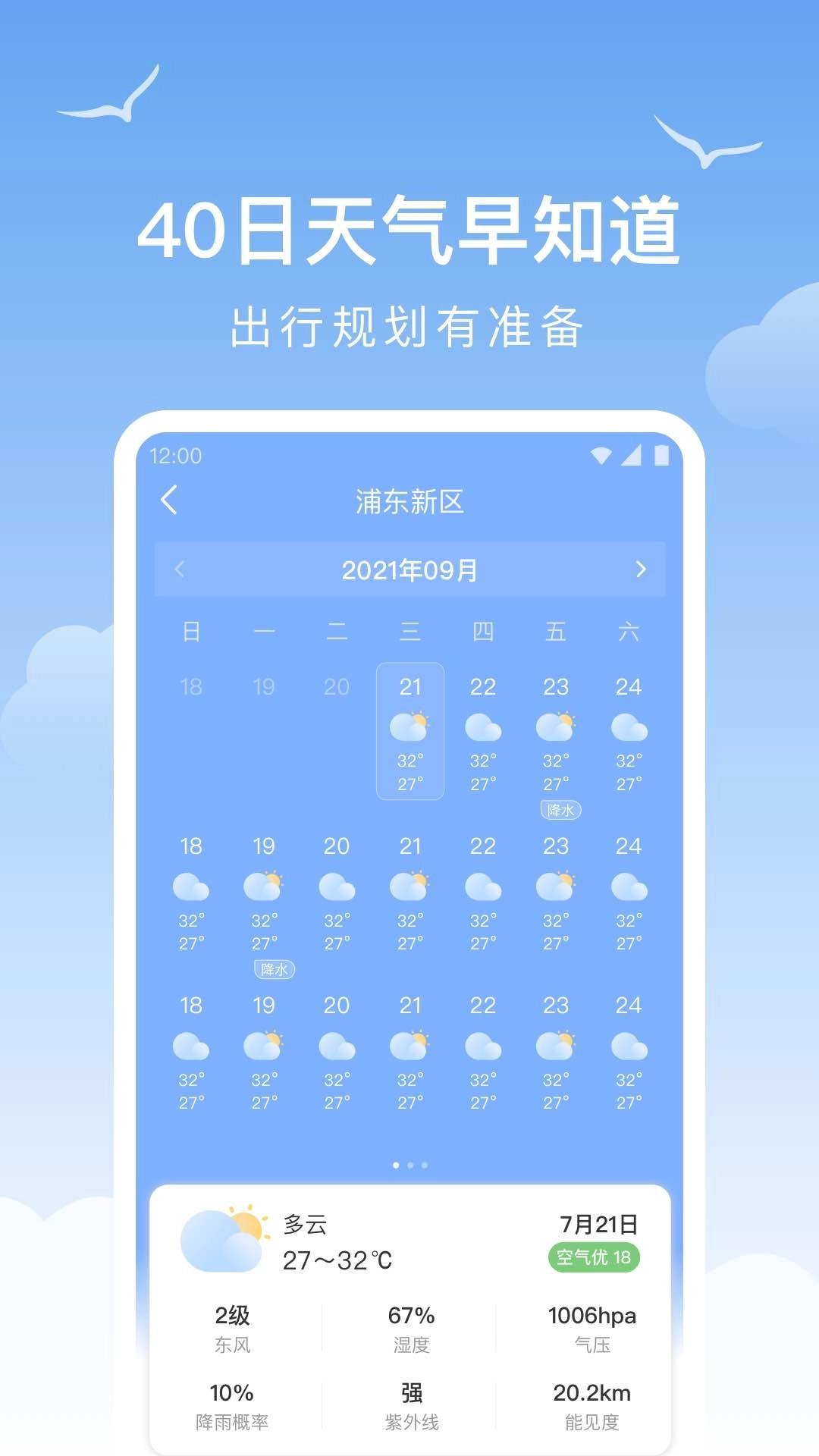This screenshot has width=819, height=1456.
Task: Tap the cellular signal icon in the status bar
Action: pos(632,456)
